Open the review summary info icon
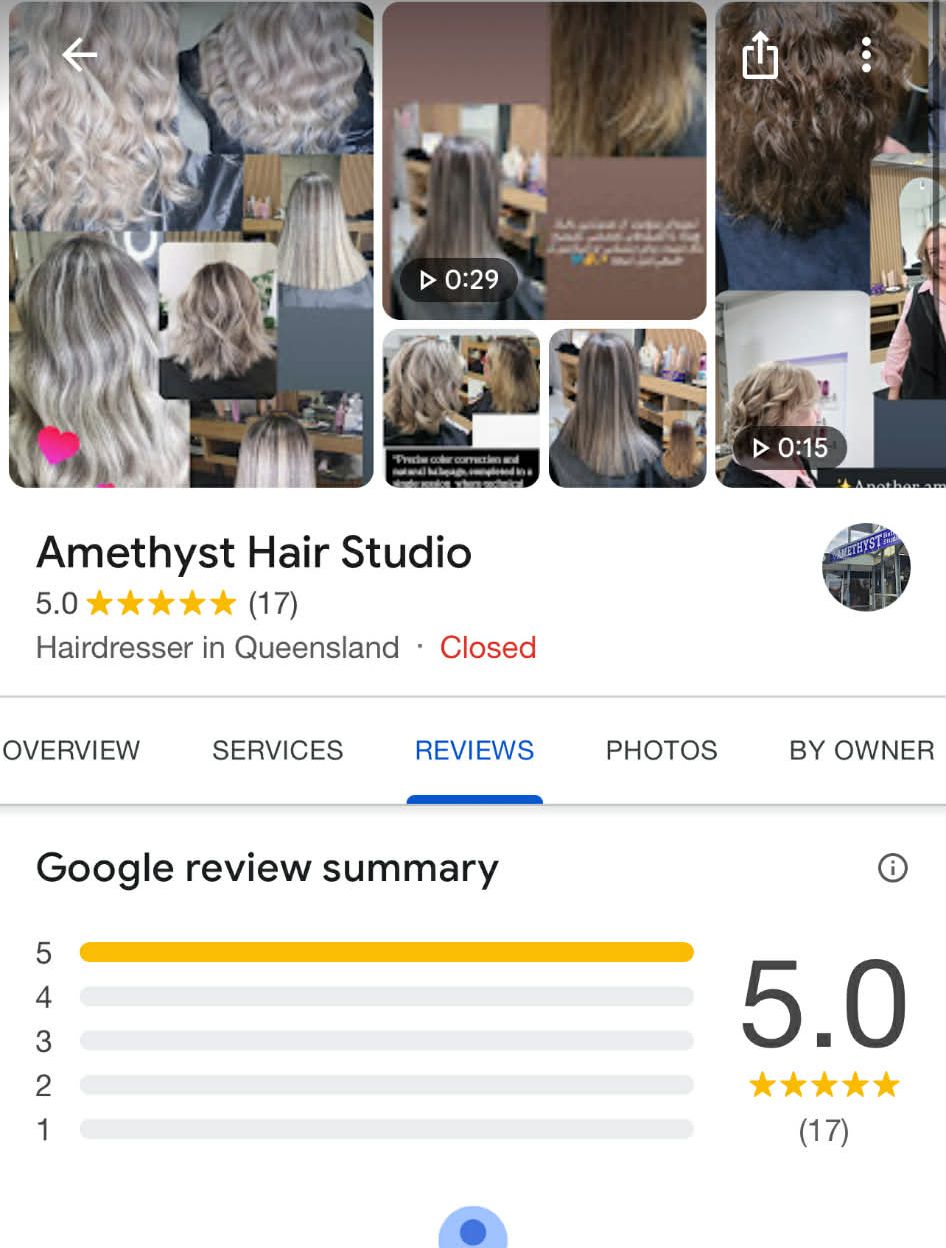 [892, 868]
